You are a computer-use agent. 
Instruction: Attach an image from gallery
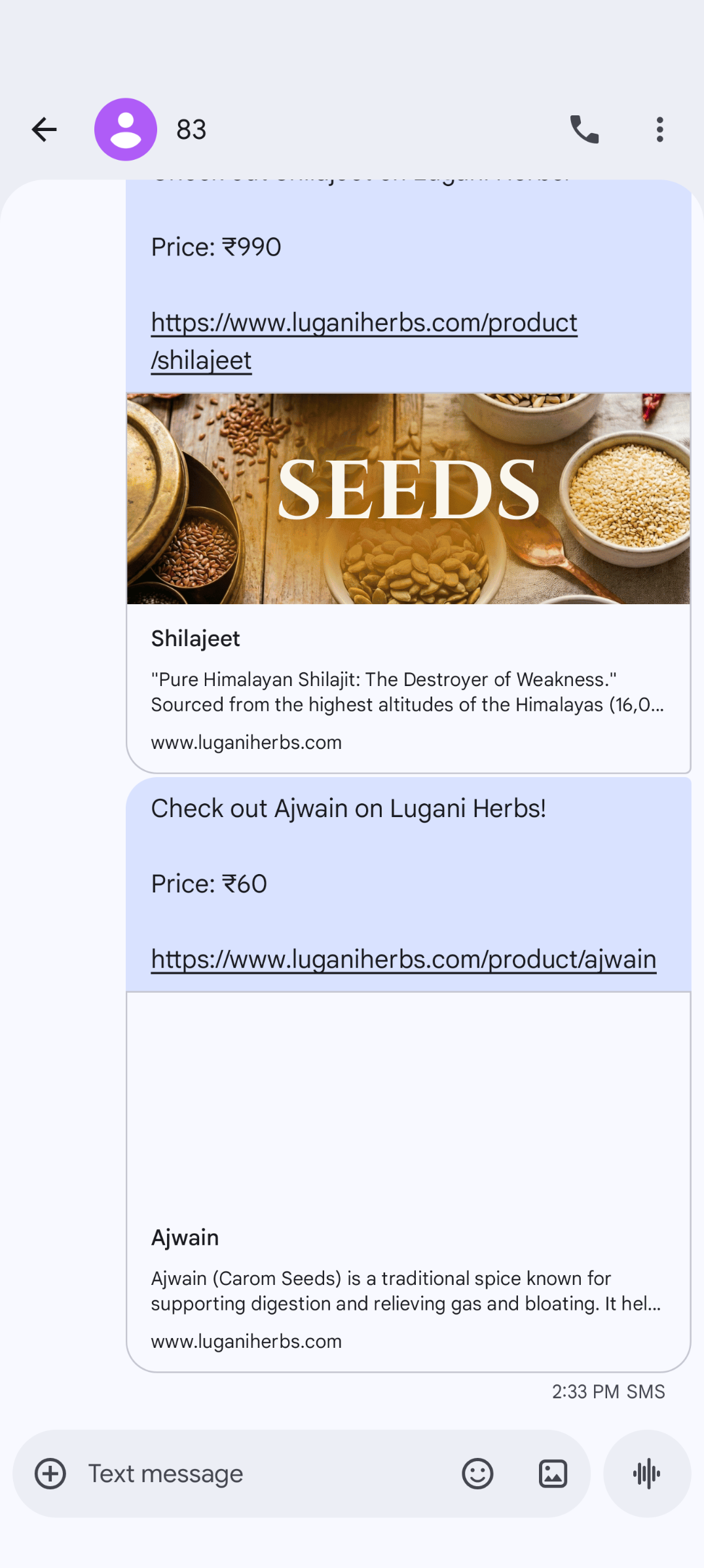point(553,1474)
